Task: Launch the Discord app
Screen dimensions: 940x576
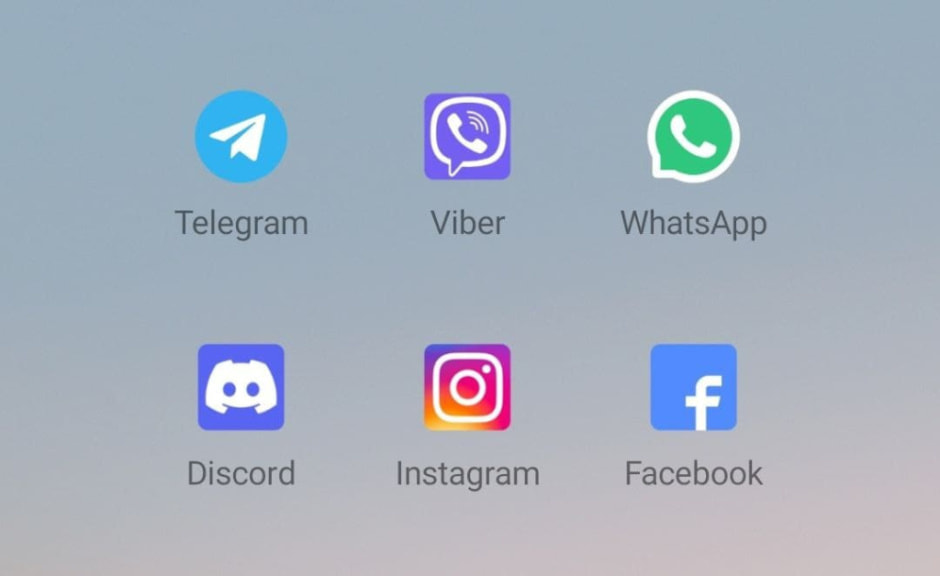Action: (x=241, y=387)
